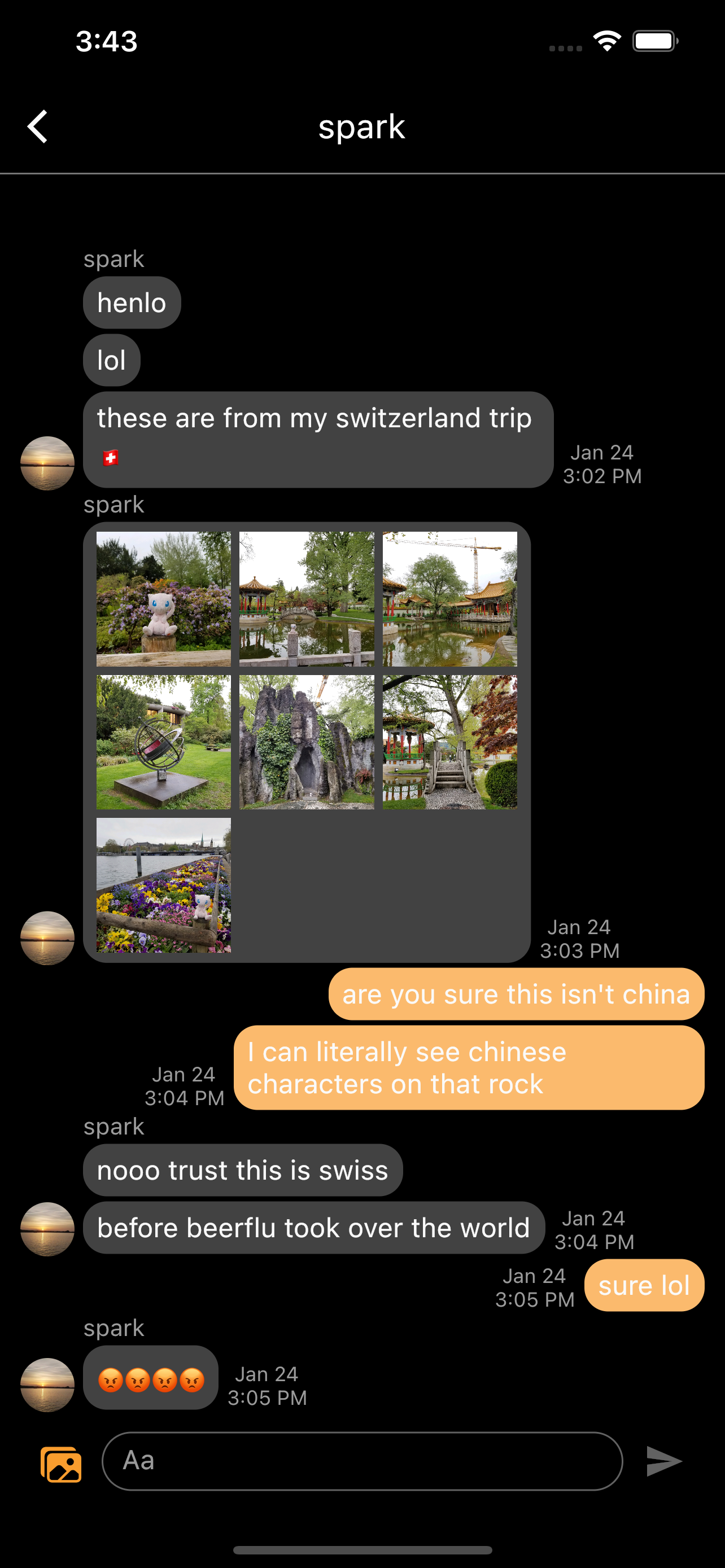Open the pavilion and stone bridge pond photo
This screenshot has width=725, height=1568.
tap(307, 599)
